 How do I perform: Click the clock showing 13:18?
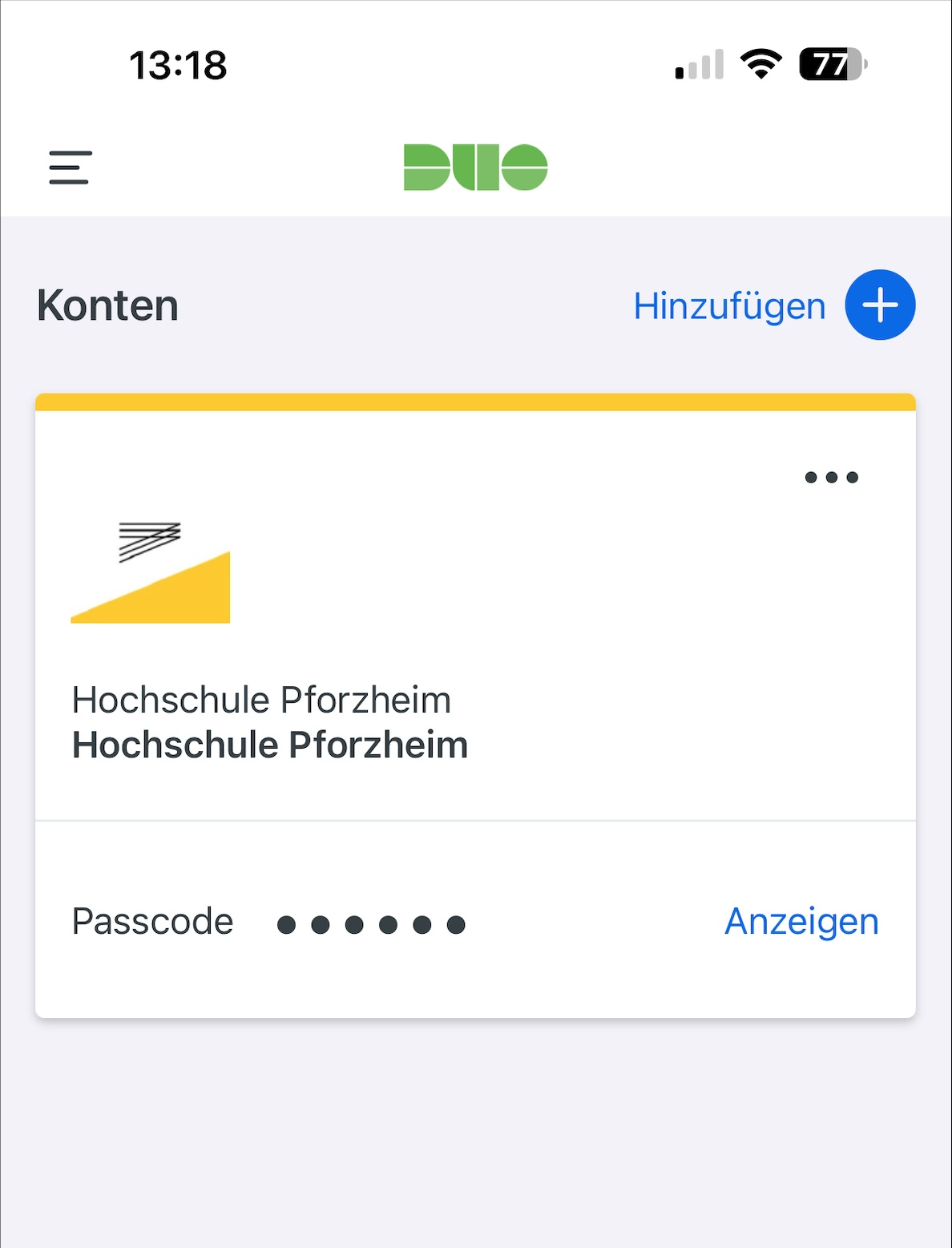(178, 66)
